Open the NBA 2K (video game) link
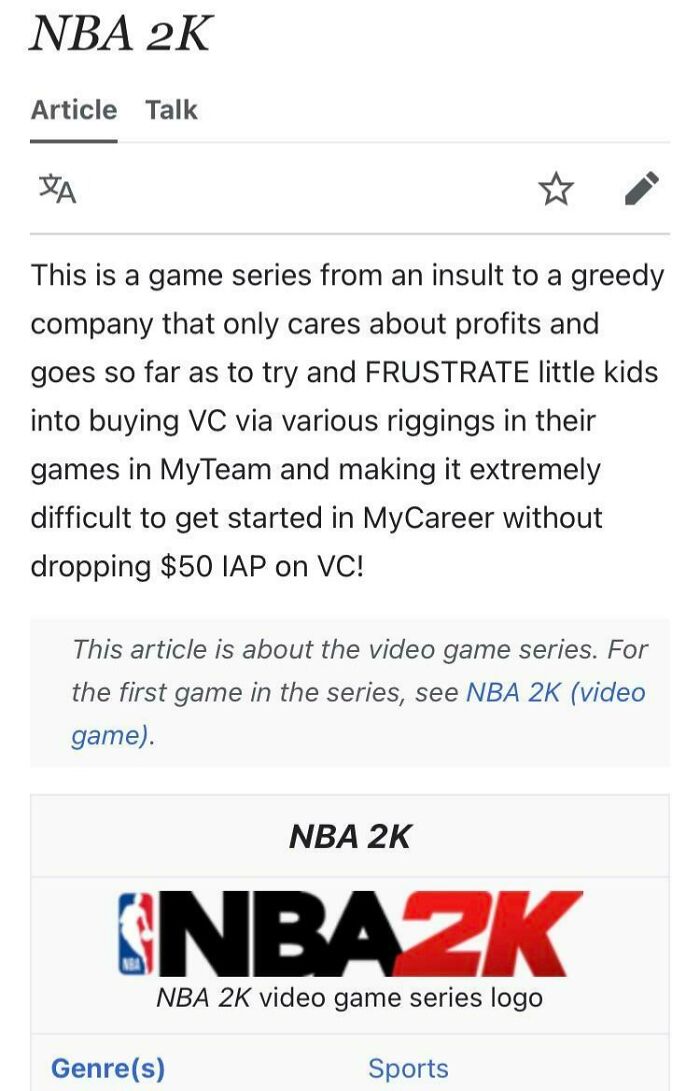 pyautogui.click(x=555, y=692)
